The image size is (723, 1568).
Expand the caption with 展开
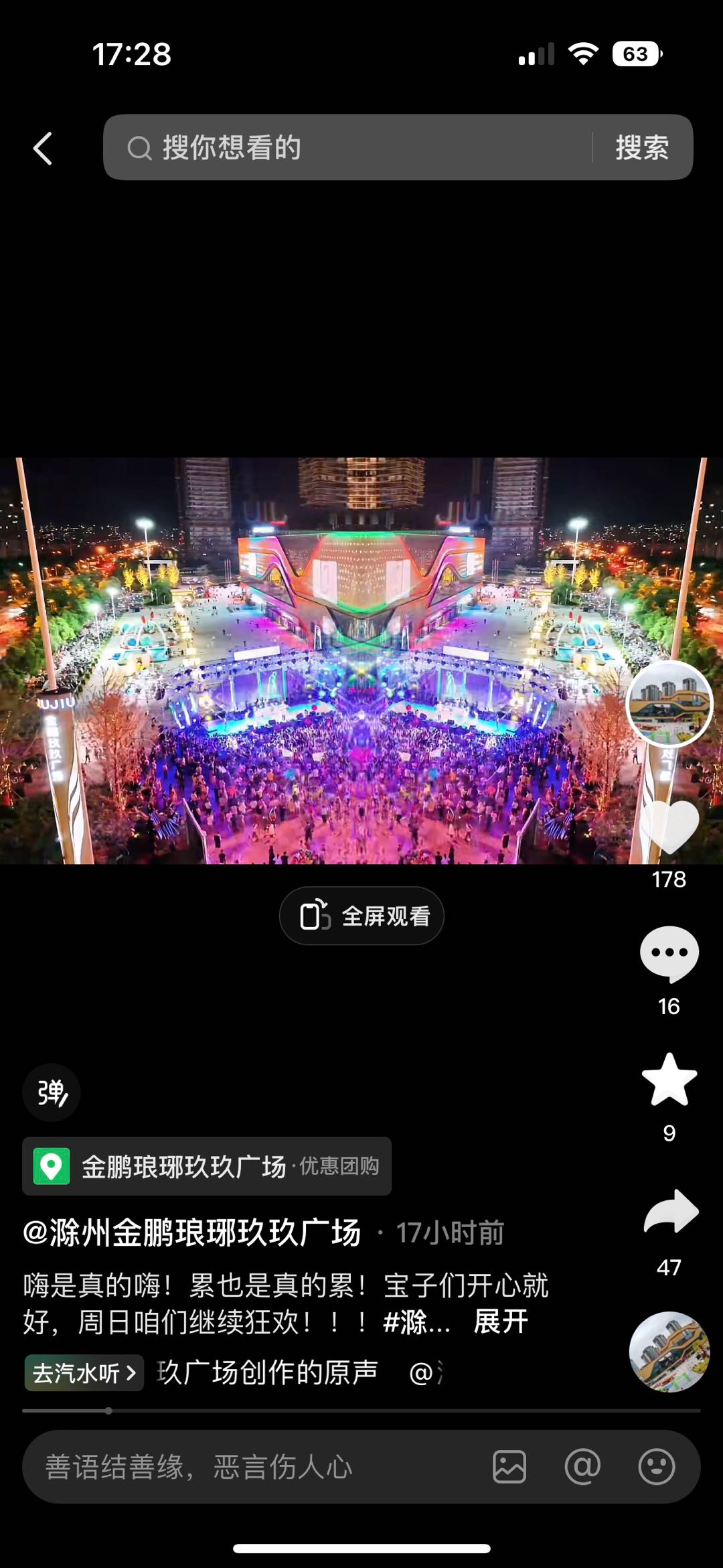[501, 1322]
